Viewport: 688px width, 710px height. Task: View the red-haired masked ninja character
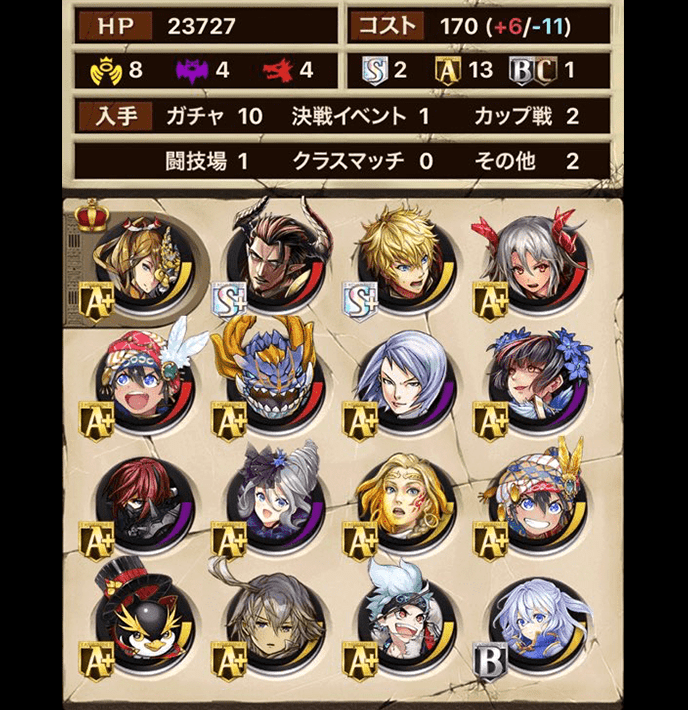[x=140, y=502]
